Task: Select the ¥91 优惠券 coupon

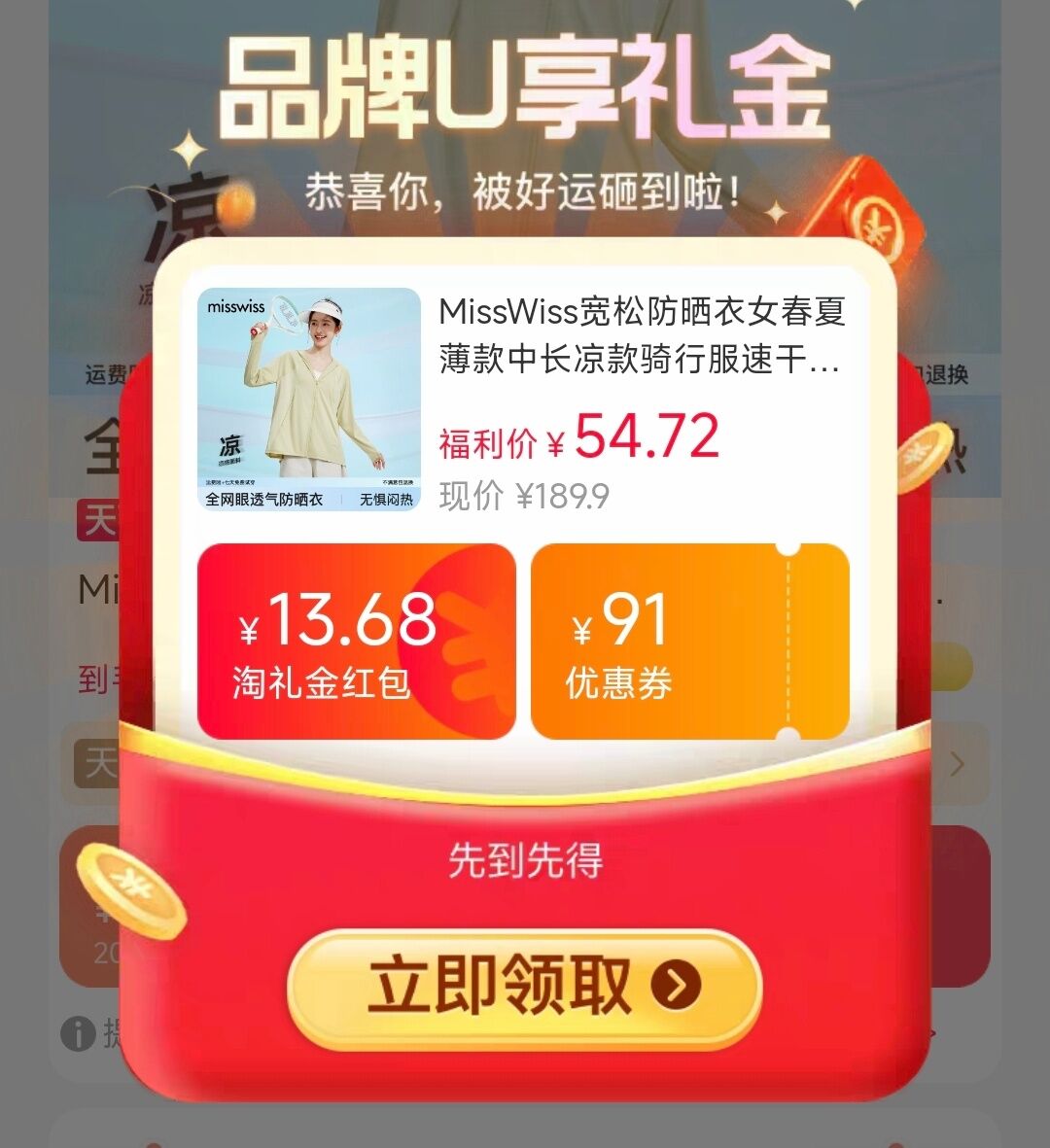Action: (689, 642)
